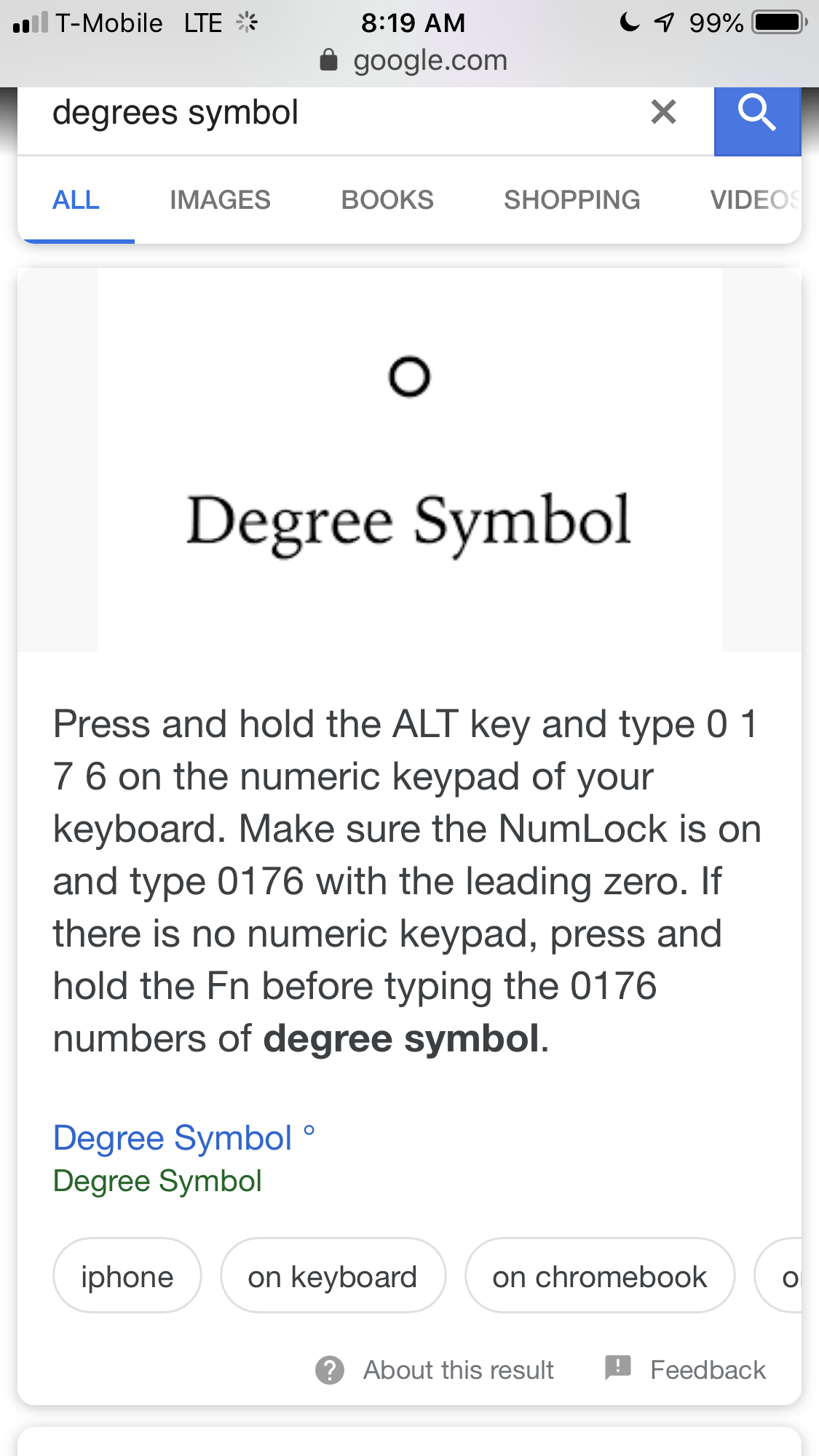
Task: Clear the search query with the X
Action: 663,112
